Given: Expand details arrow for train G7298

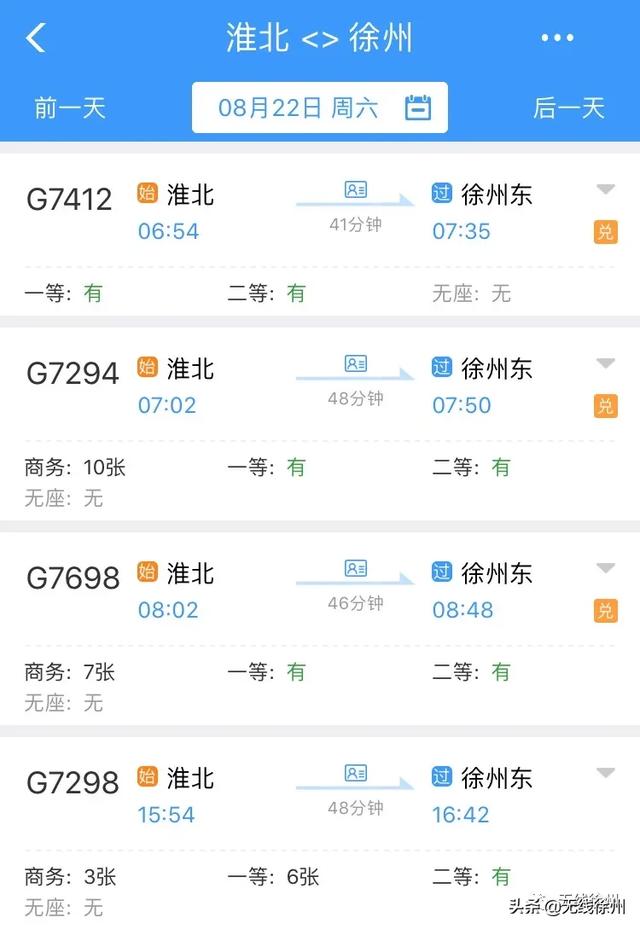Looking at the screenshot, I should pyautogui.click(x=605, y=773).
